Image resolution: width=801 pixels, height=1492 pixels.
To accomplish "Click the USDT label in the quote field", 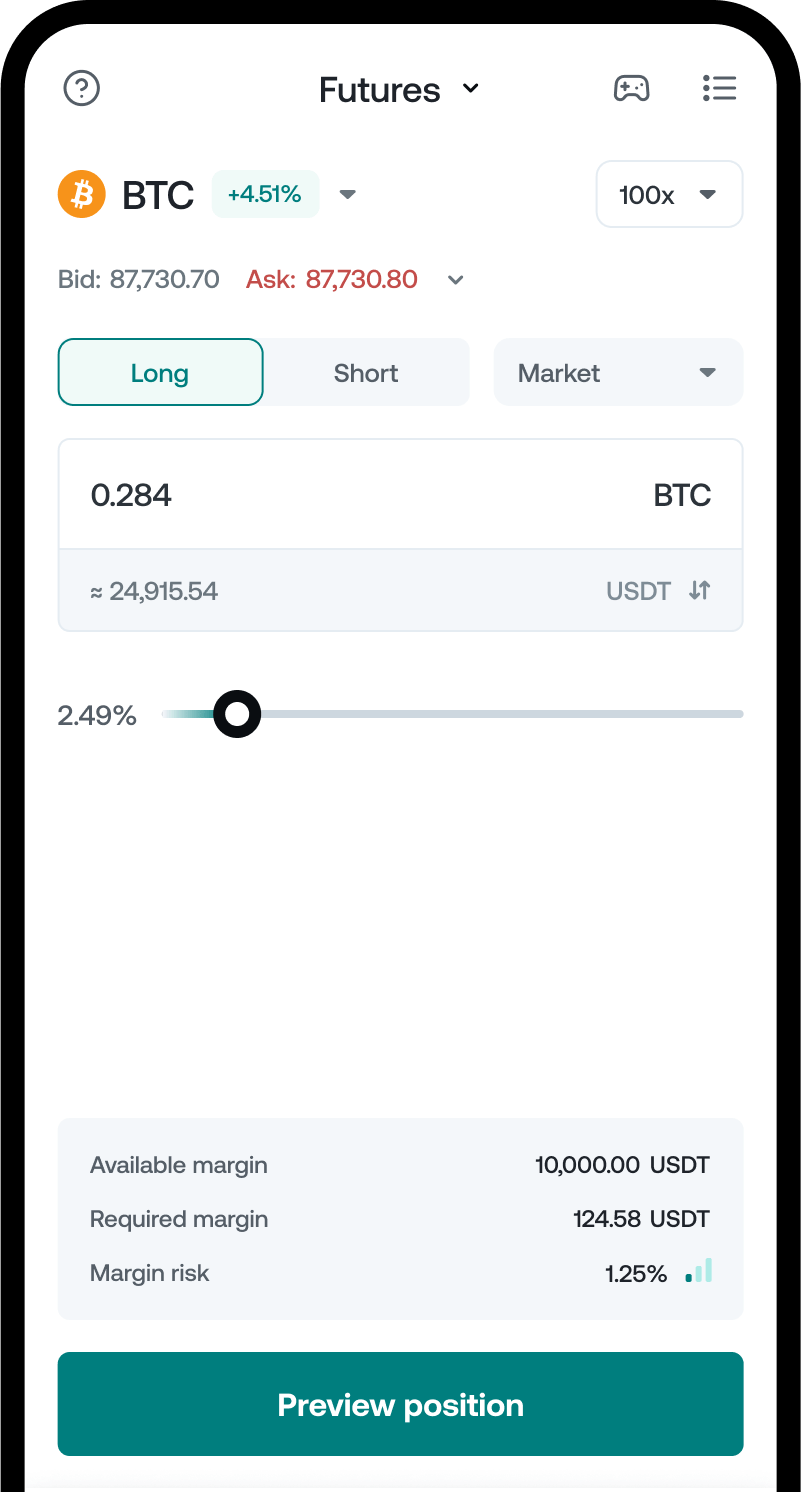I will (x=637, y=590).
